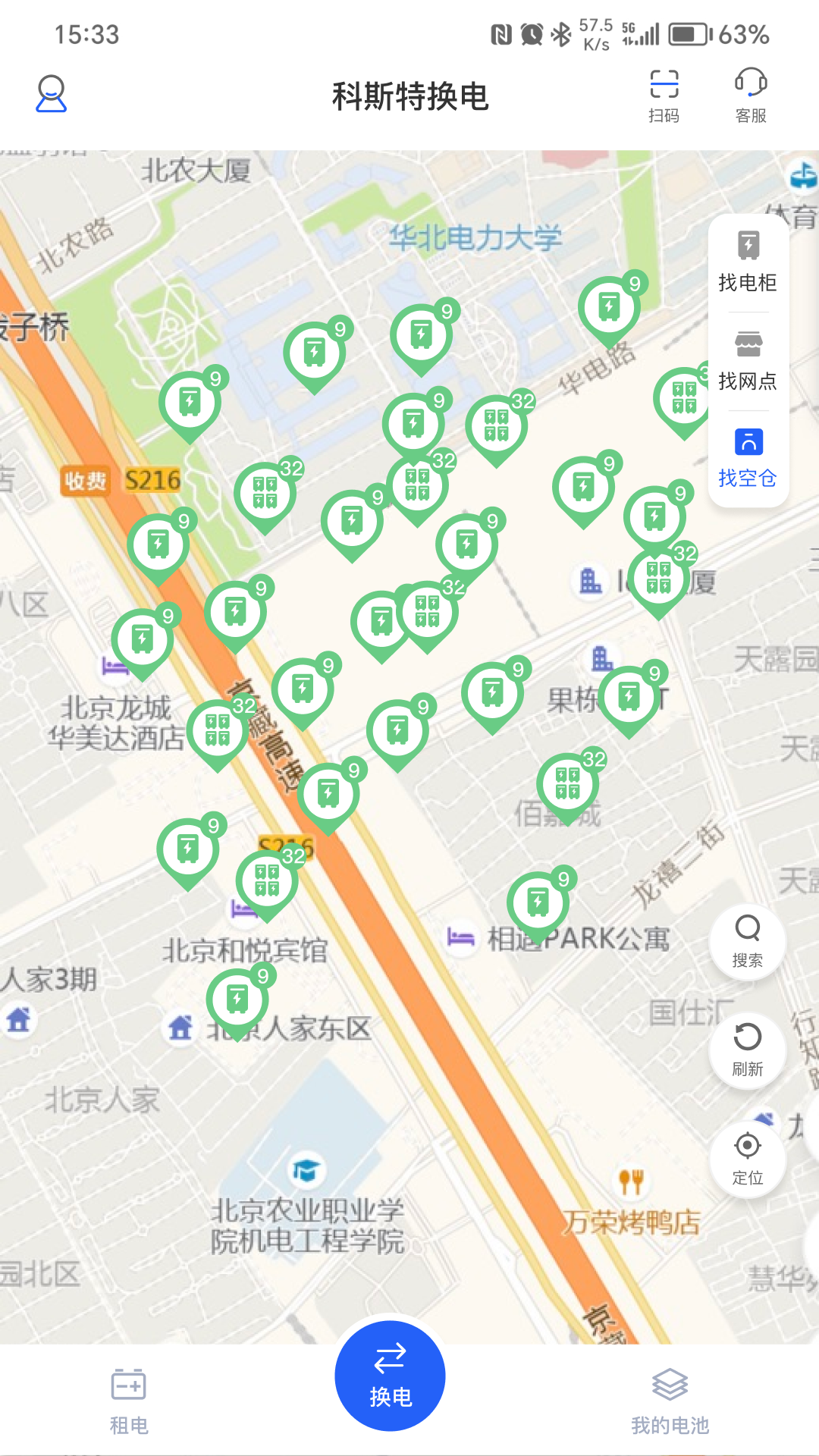This screenshot has width=819, height=1456.
Task: Open the 32 marker by 北京龙城华美达酒店
Action: [x=217, y=730]
